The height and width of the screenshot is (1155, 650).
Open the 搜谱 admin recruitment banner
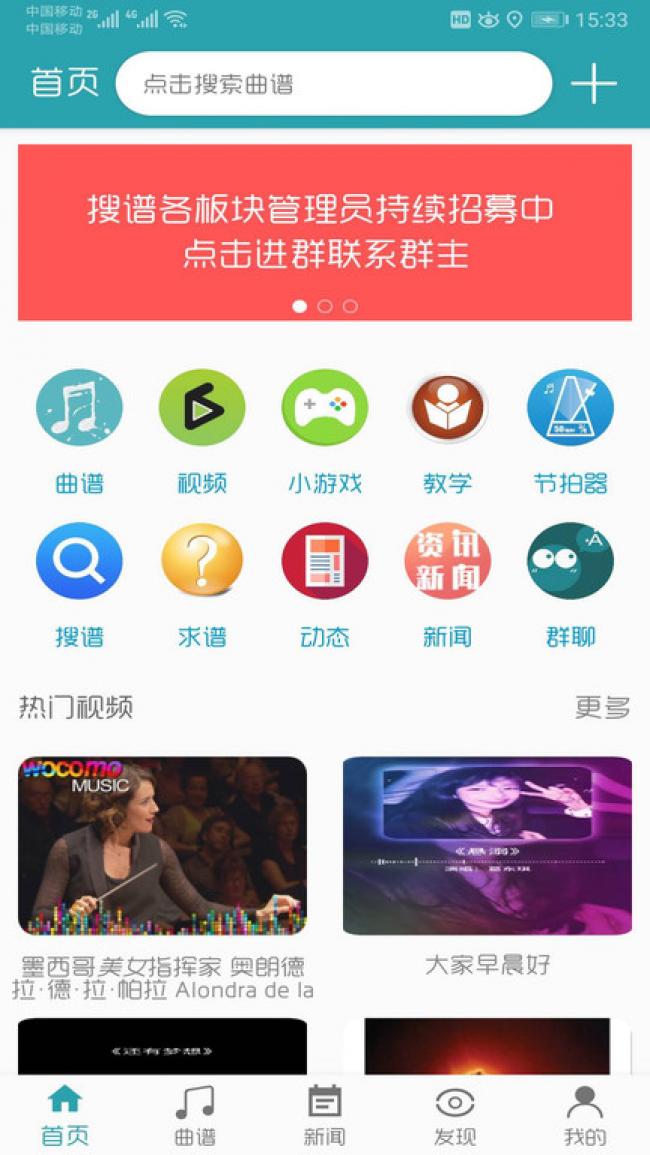[x=325, y=232]
